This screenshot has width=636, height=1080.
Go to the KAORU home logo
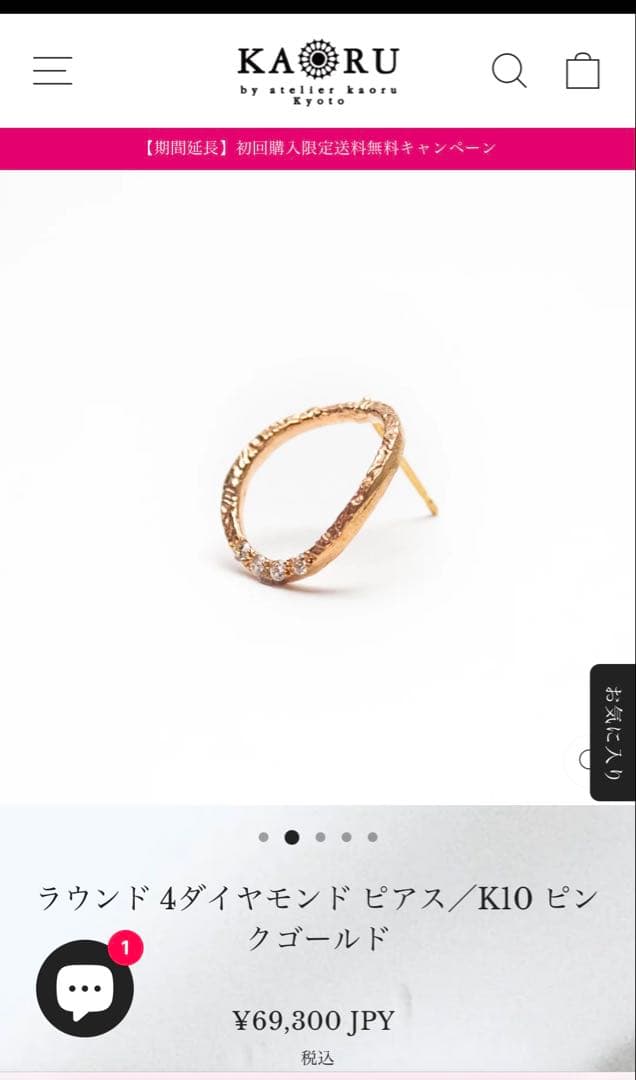318,70
